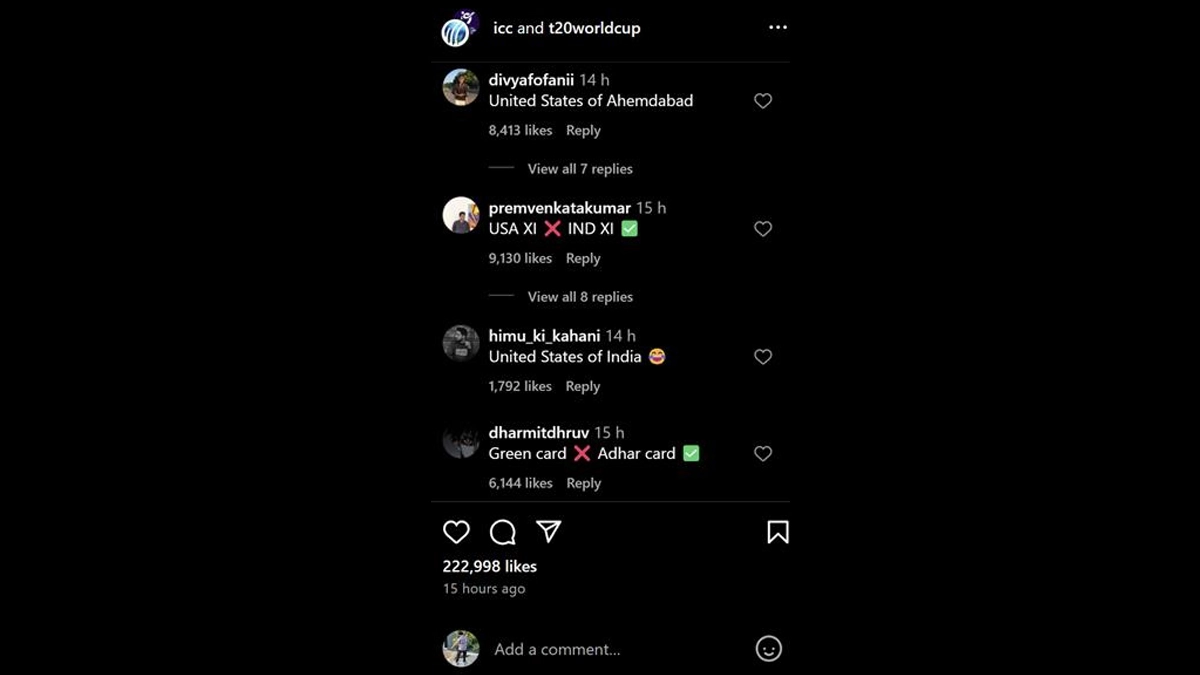Reply to premvenkatakumar's comment
The image size is (1200, 675).
pos(583,258)
